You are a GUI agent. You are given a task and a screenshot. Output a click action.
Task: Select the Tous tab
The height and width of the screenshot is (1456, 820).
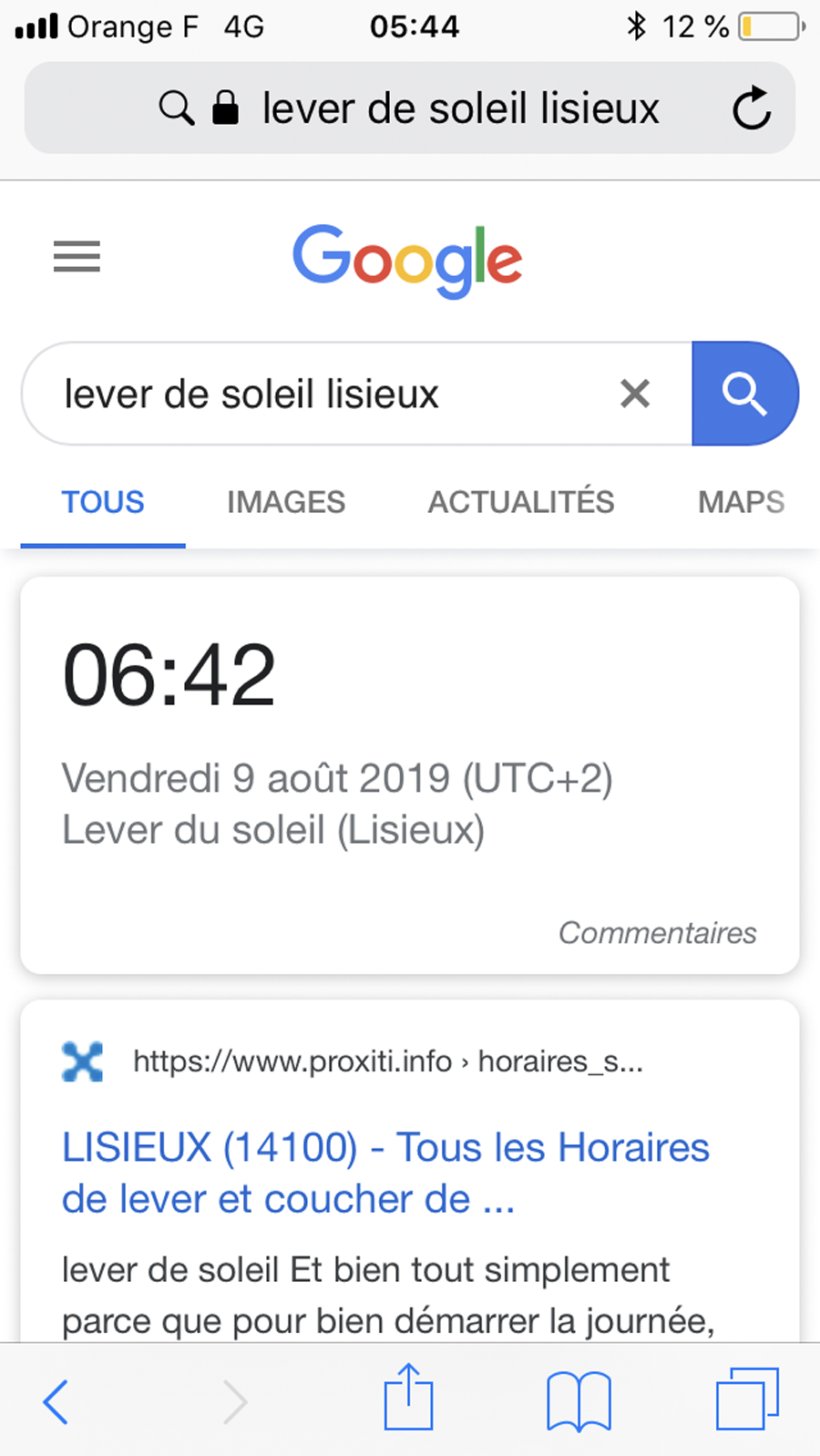(x=103, y=502)
